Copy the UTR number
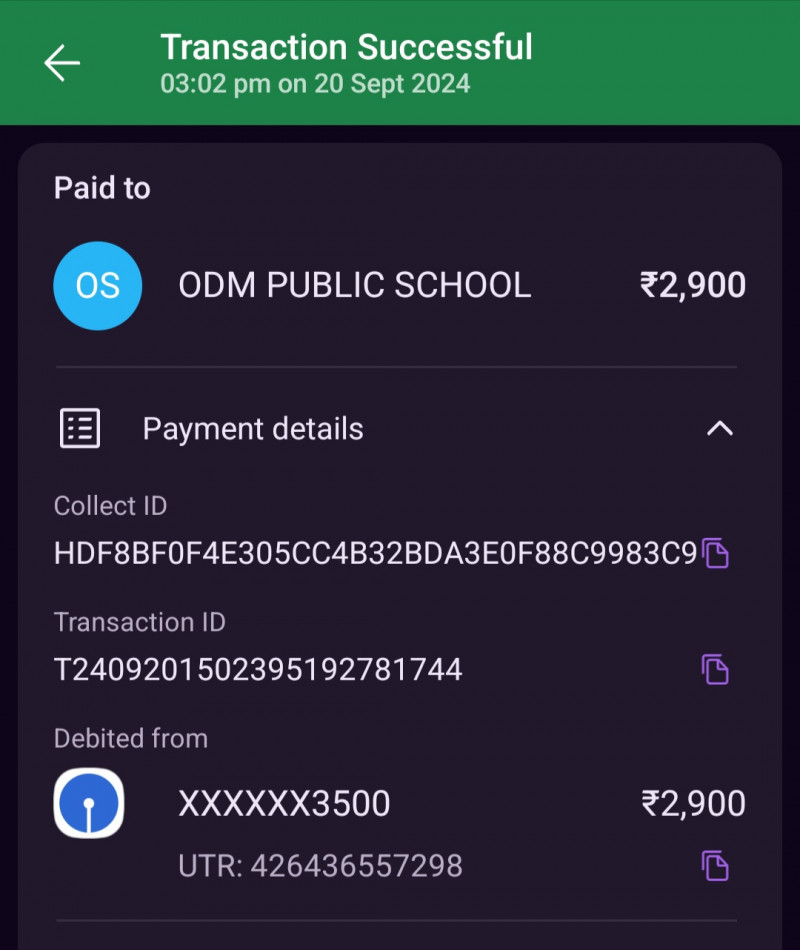The height and width of the screenshot is (950, 800). [716, 865]
